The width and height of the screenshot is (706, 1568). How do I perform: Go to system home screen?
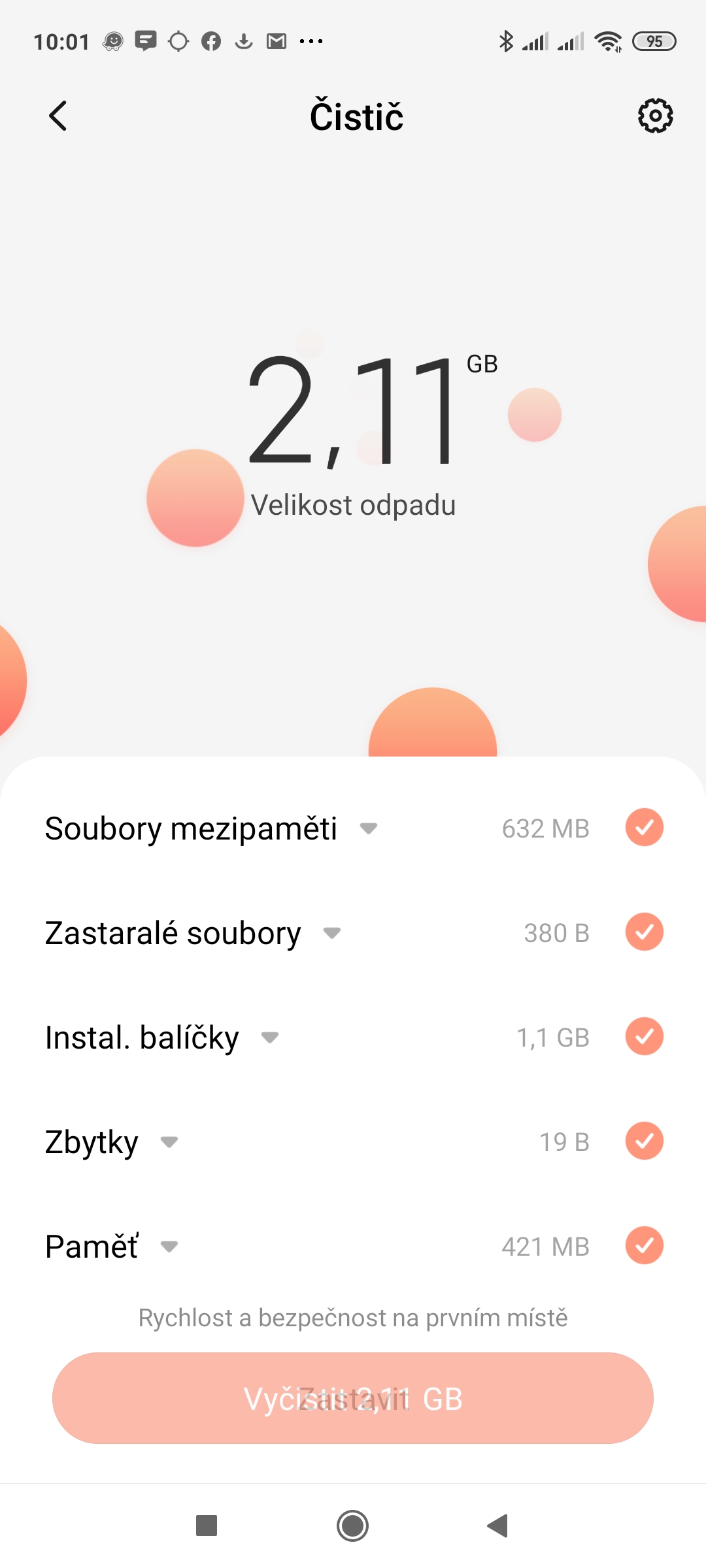click(x=353, y=1526)
